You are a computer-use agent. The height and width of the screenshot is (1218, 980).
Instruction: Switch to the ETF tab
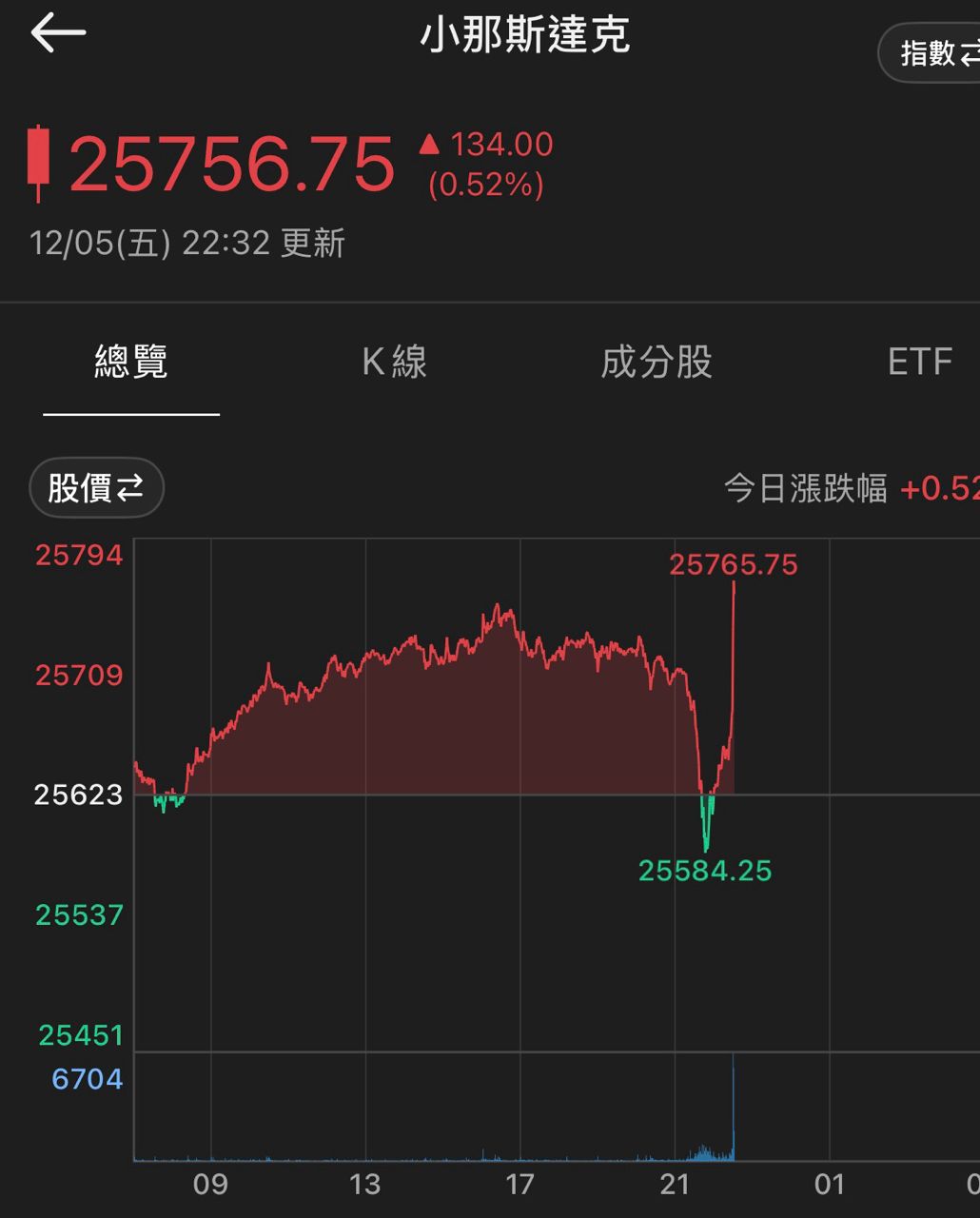919,363
